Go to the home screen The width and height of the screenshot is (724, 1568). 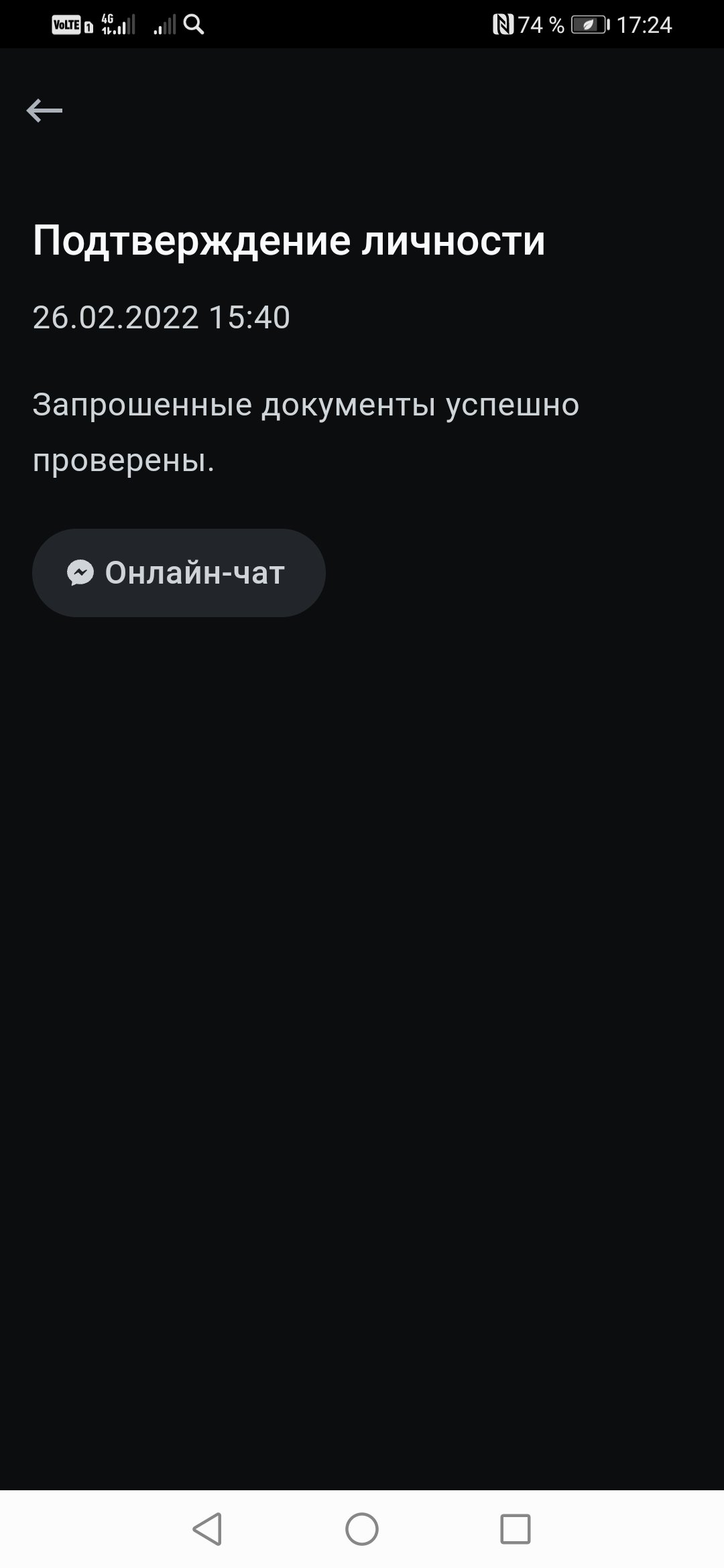[x=362, y=1529]
